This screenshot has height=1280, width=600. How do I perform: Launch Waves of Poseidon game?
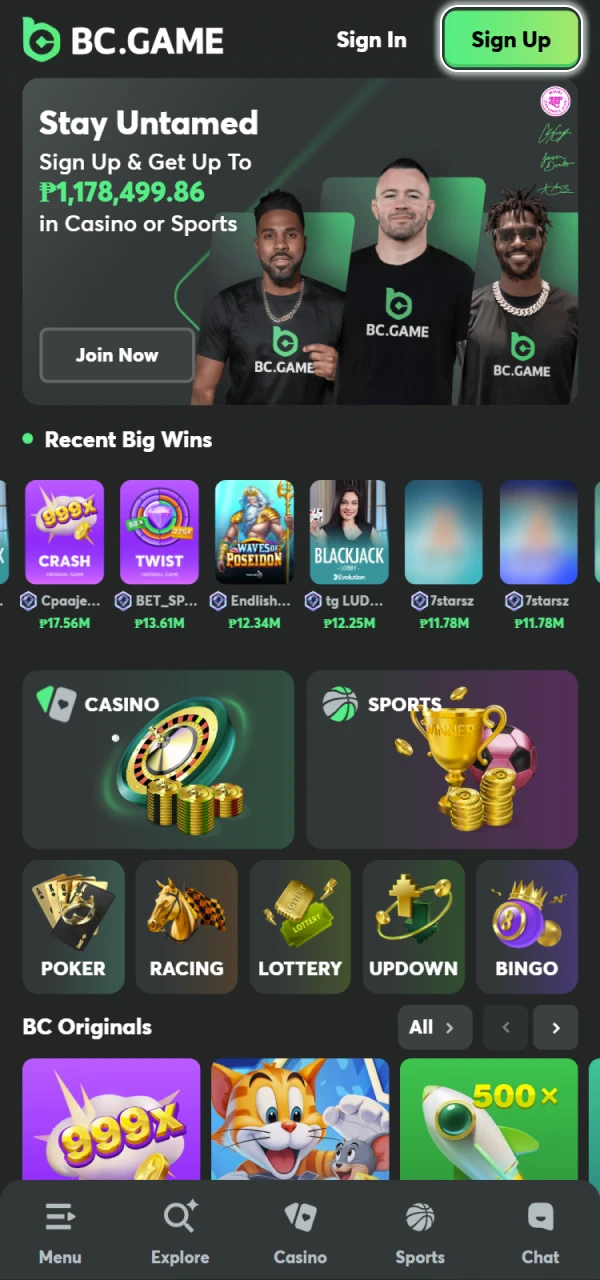(254, 532)
